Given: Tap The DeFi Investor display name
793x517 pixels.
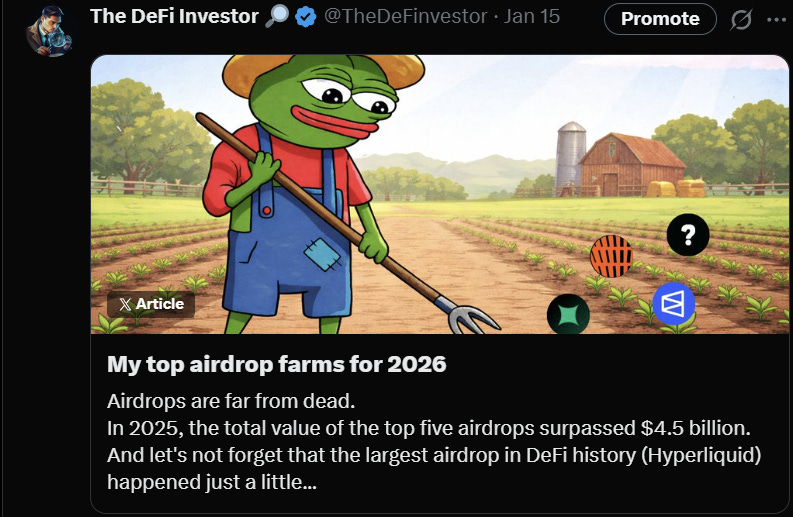Looking at the screenshot, I should click(x=174, y=17).
